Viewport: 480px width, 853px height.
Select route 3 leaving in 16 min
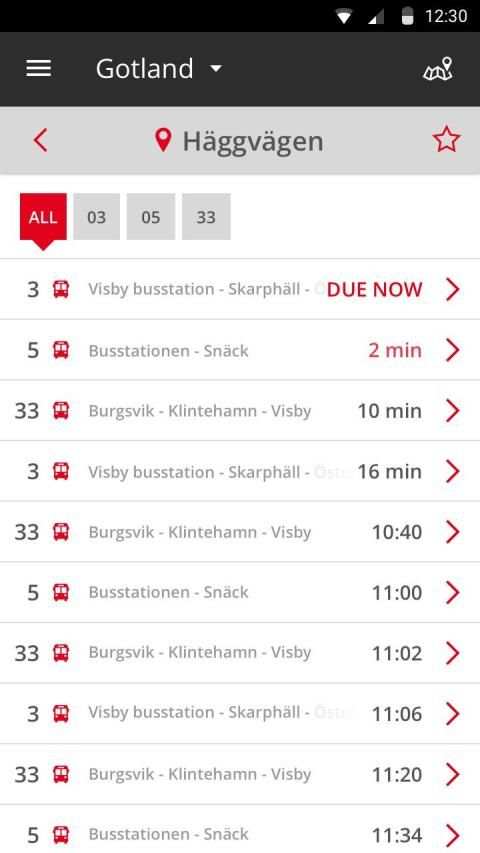[240, 471]
